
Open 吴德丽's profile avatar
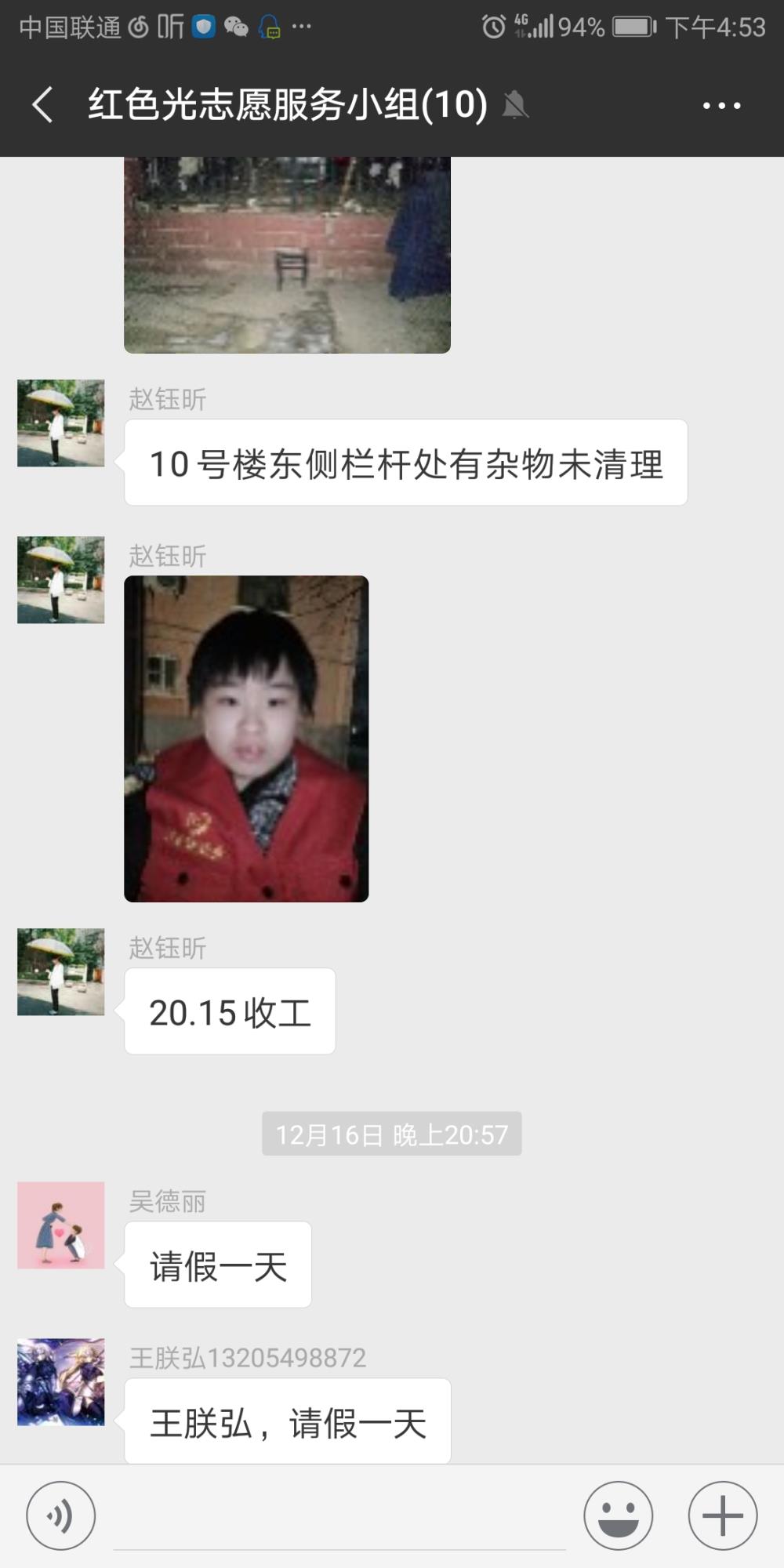[61, 1225]
